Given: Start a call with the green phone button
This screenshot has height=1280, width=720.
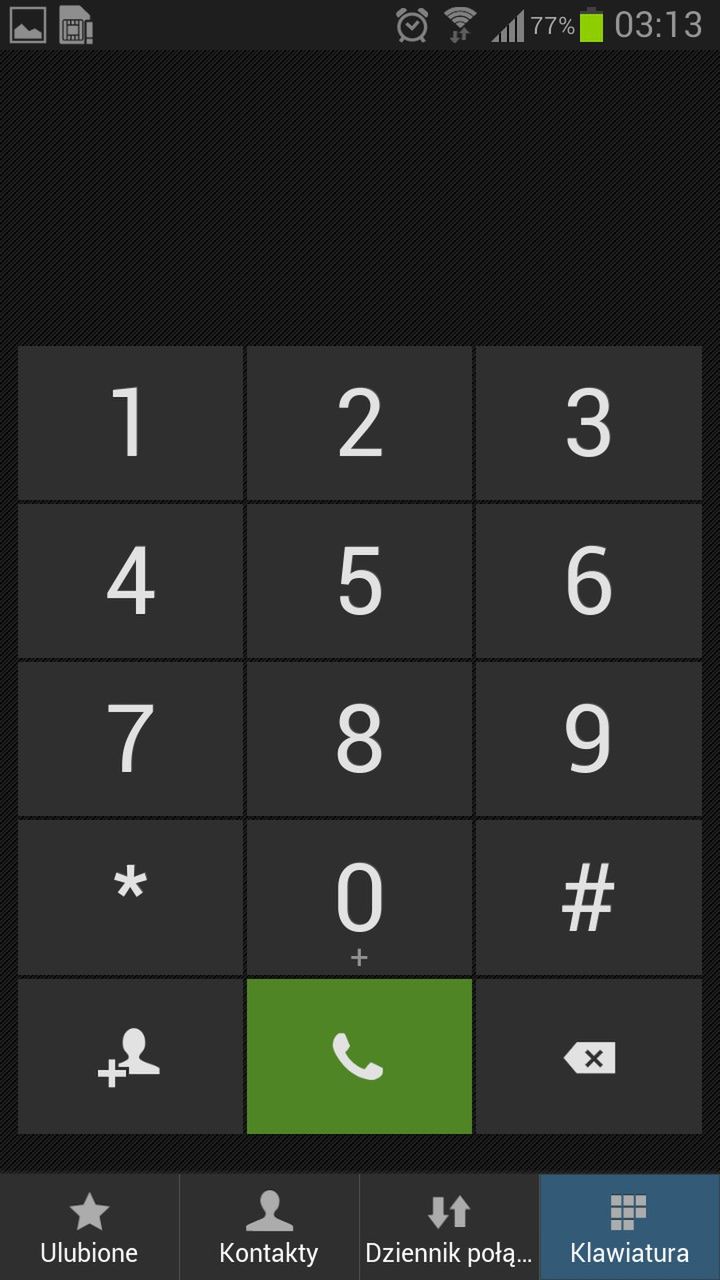Looking at the screenshot, I should click(x=359, y=1056).
